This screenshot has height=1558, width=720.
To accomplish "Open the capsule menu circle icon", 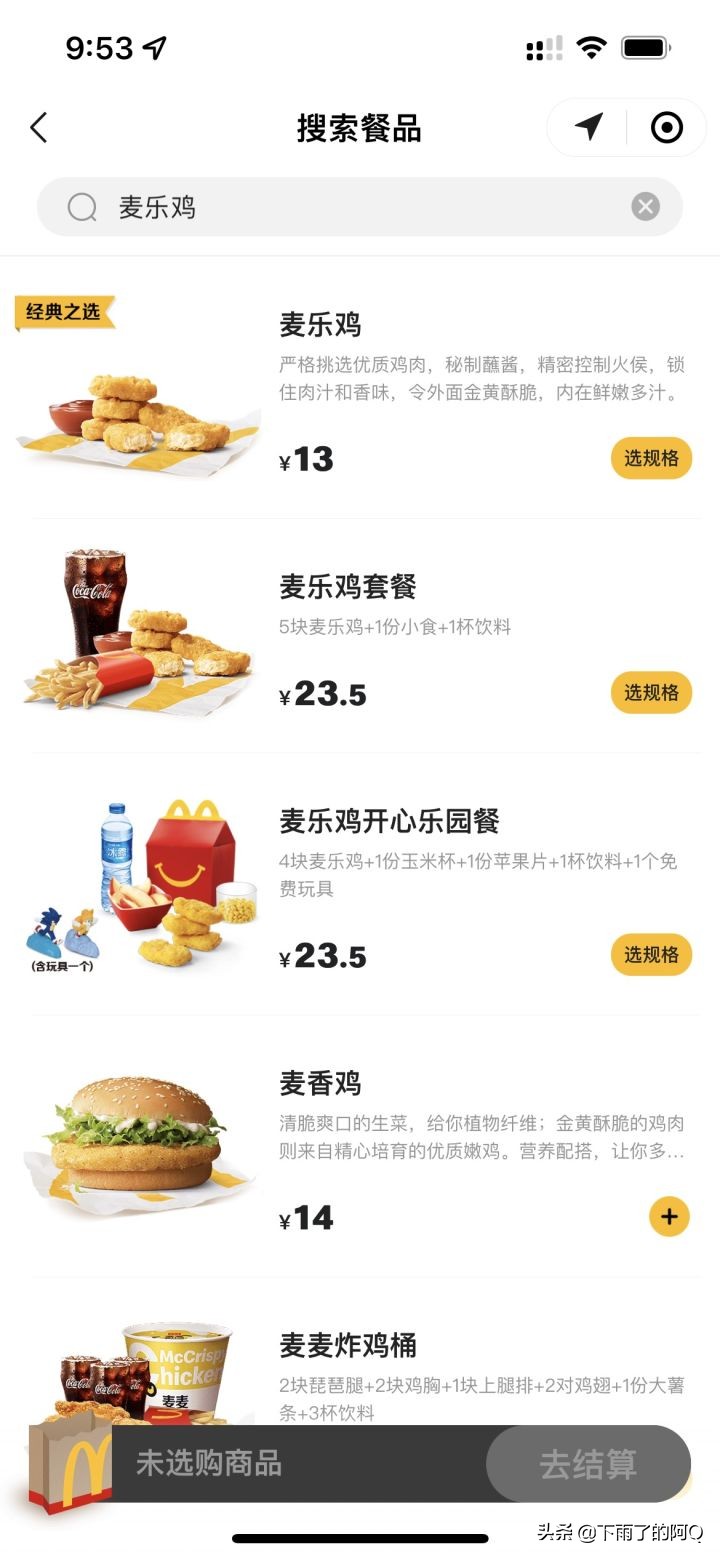I will [668, 127].
